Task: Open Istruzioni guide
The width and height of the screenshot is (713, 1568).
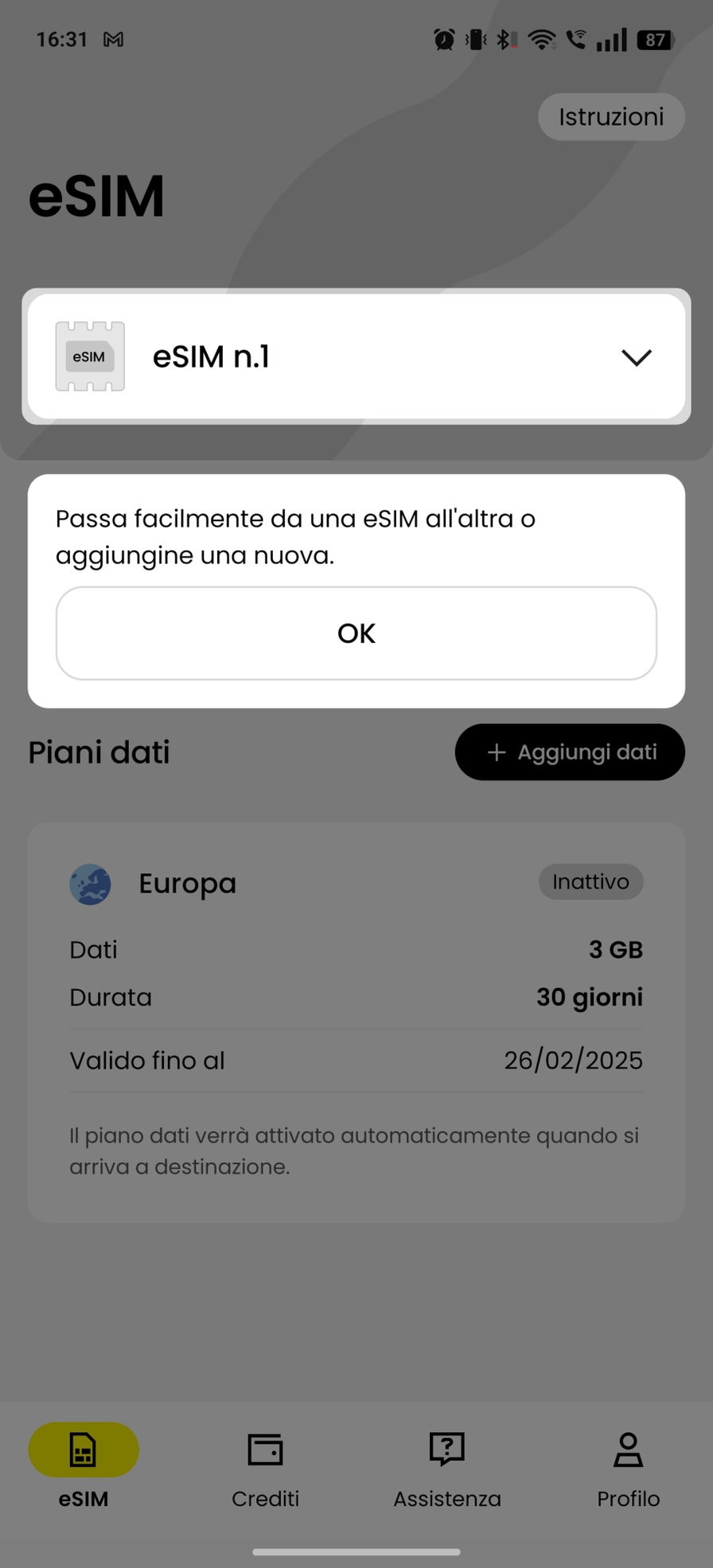Action: (610, 117)
